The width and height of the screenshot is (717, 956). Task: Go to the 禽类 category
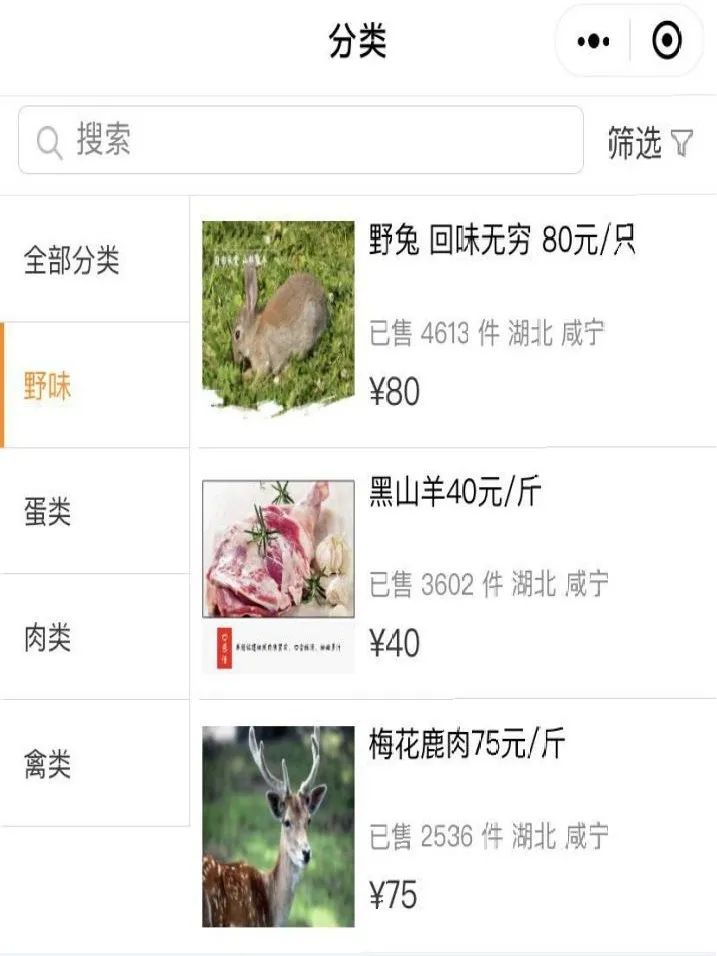click(48, 765)
